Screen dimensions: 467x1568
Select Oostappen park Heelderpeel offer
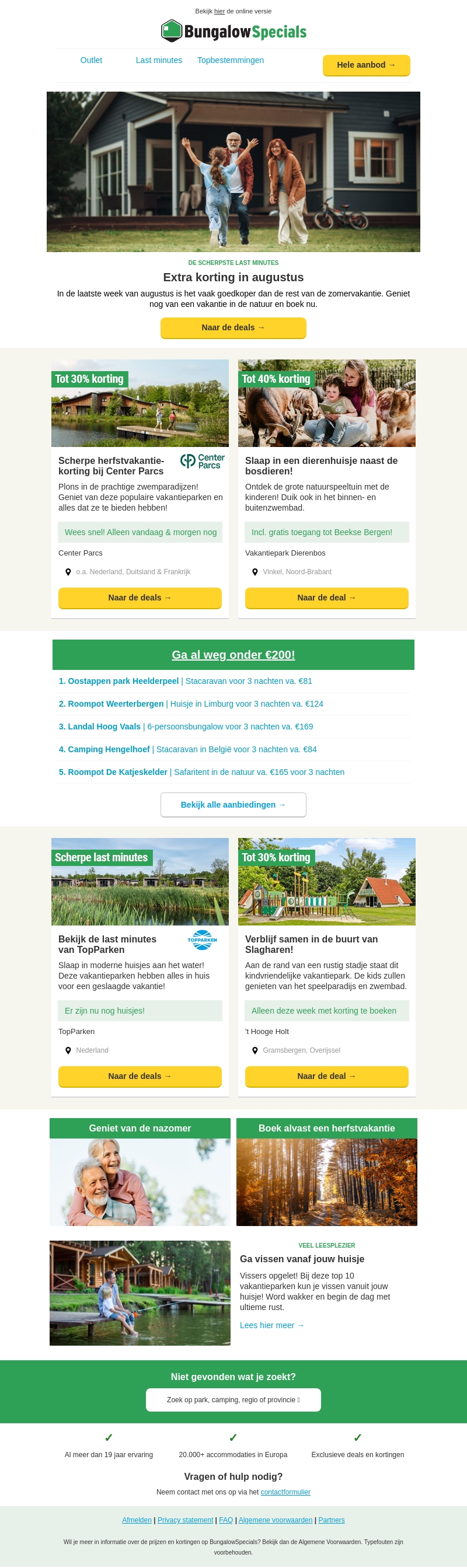pyautogui.click(x=185, y=681)
